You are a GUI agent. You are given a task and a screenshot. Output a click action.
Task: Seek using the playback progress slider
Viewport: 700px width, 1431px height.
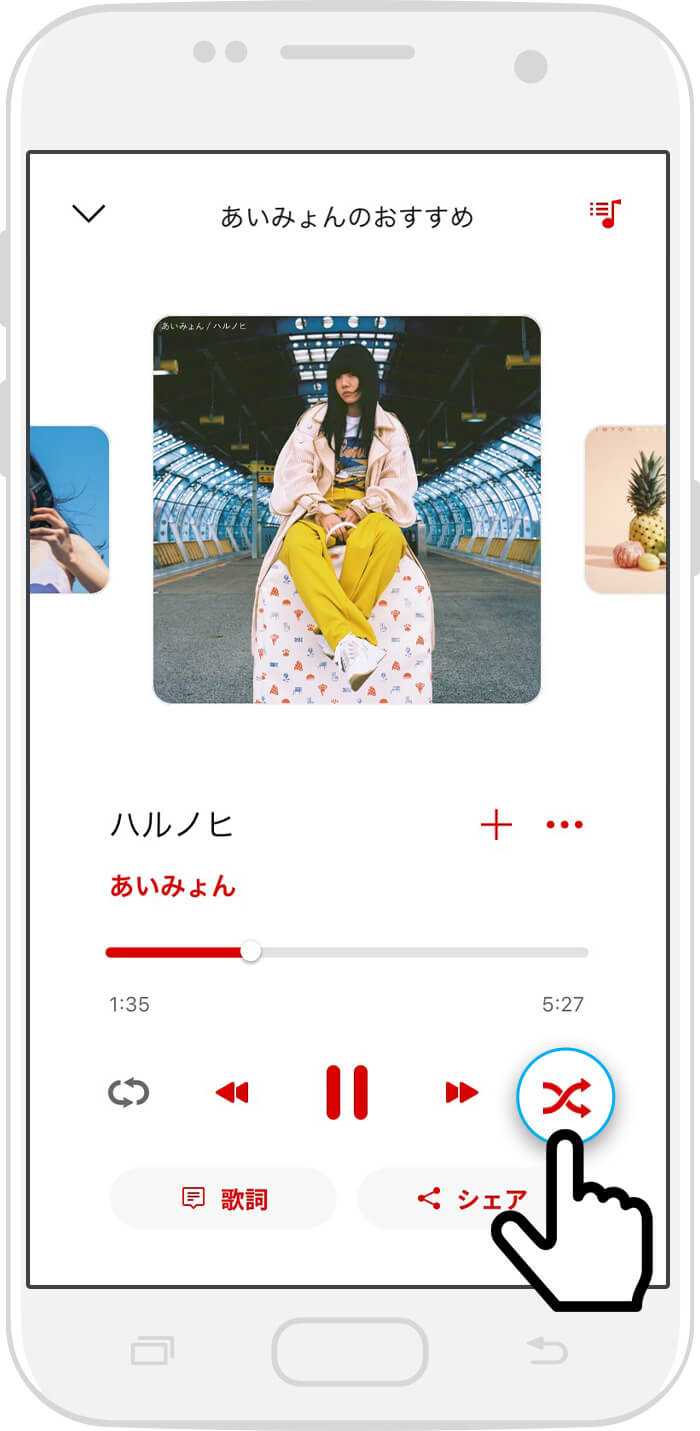tap(347, 952)
